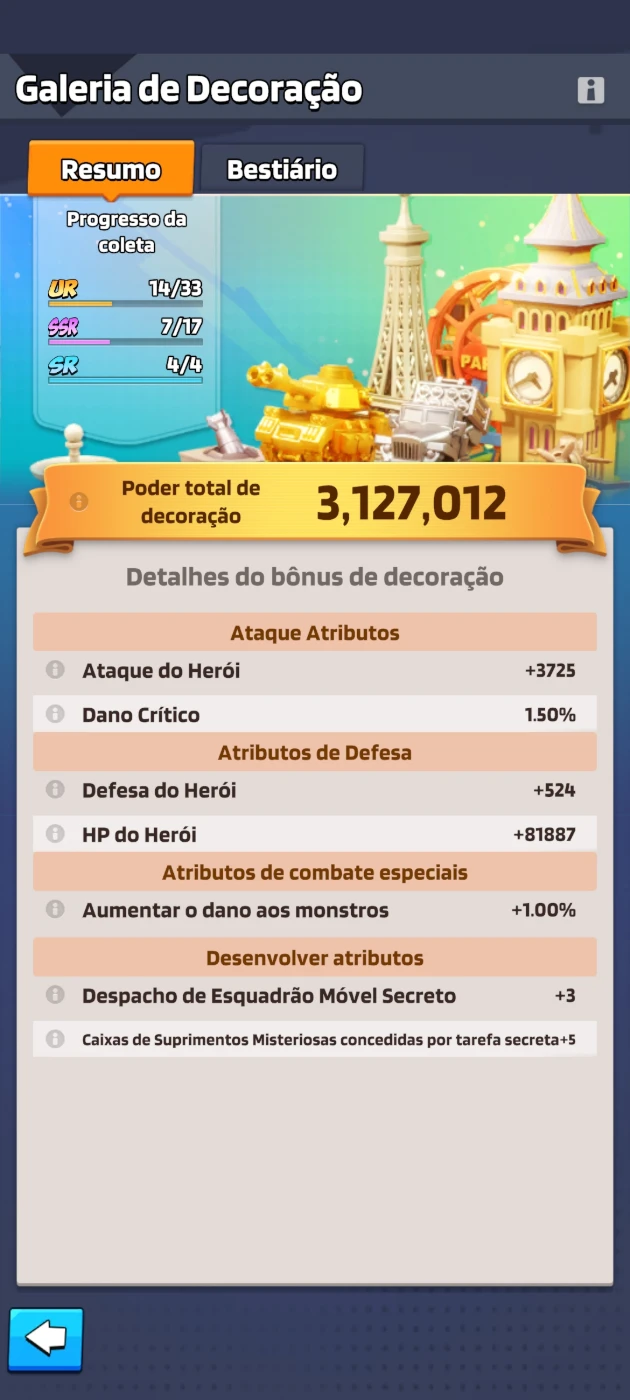Go back with the blue arrow button
630x1400 pixels.
point(46,1339)
